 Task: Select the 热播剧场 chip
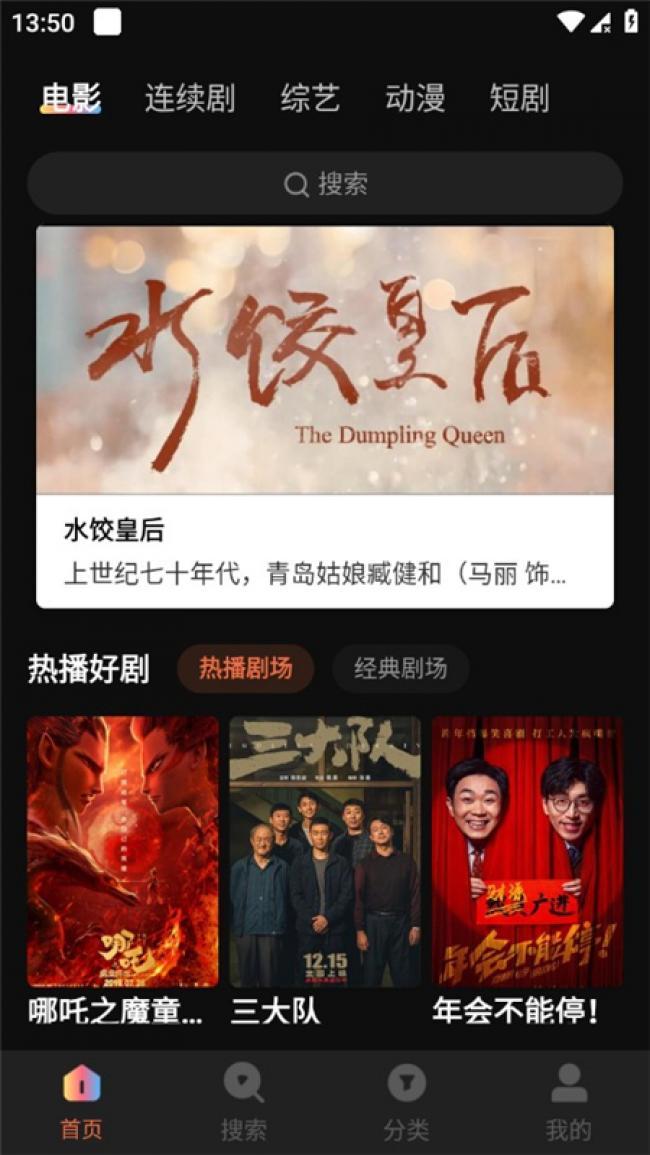(245, 668)
